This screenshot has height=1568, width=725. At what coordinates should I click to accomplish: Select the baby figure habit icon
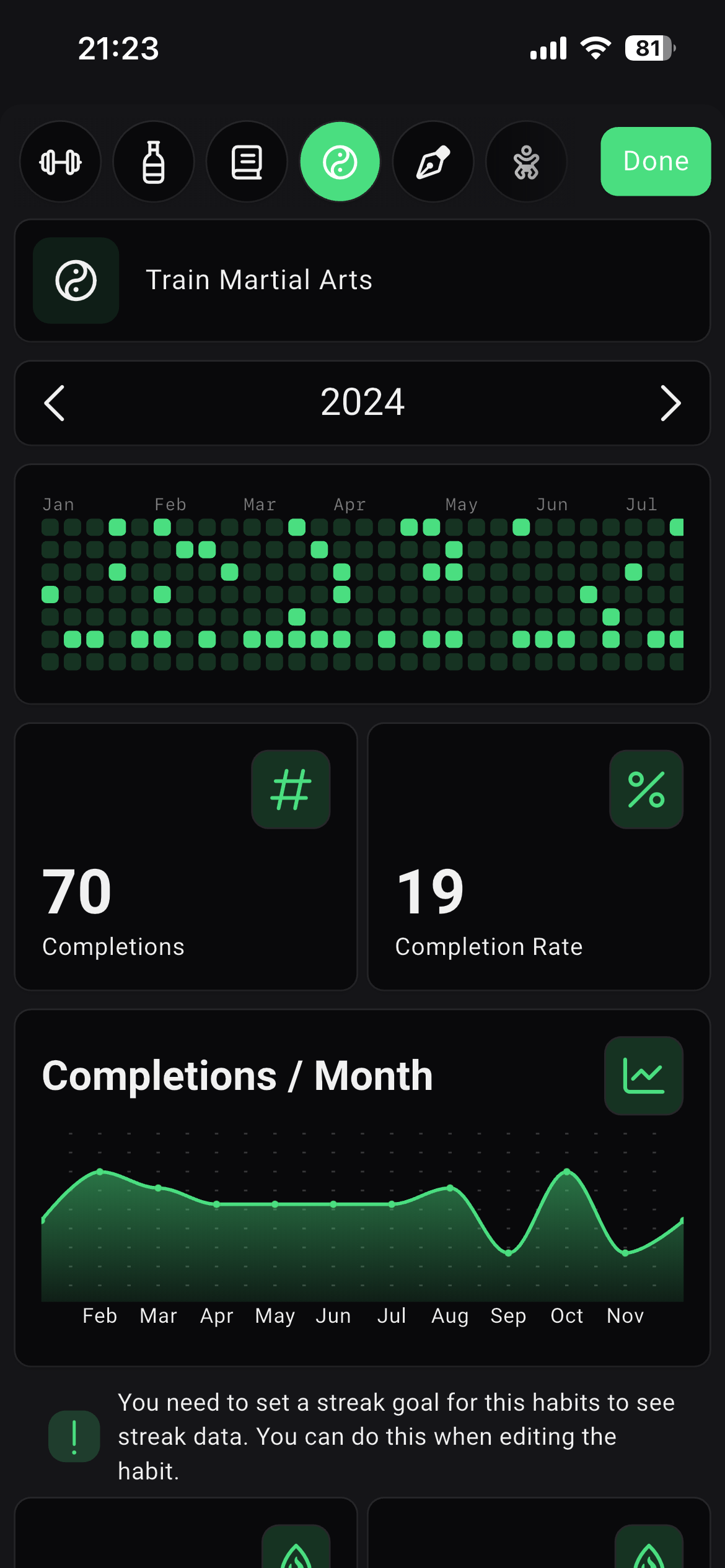coord(526,162)
